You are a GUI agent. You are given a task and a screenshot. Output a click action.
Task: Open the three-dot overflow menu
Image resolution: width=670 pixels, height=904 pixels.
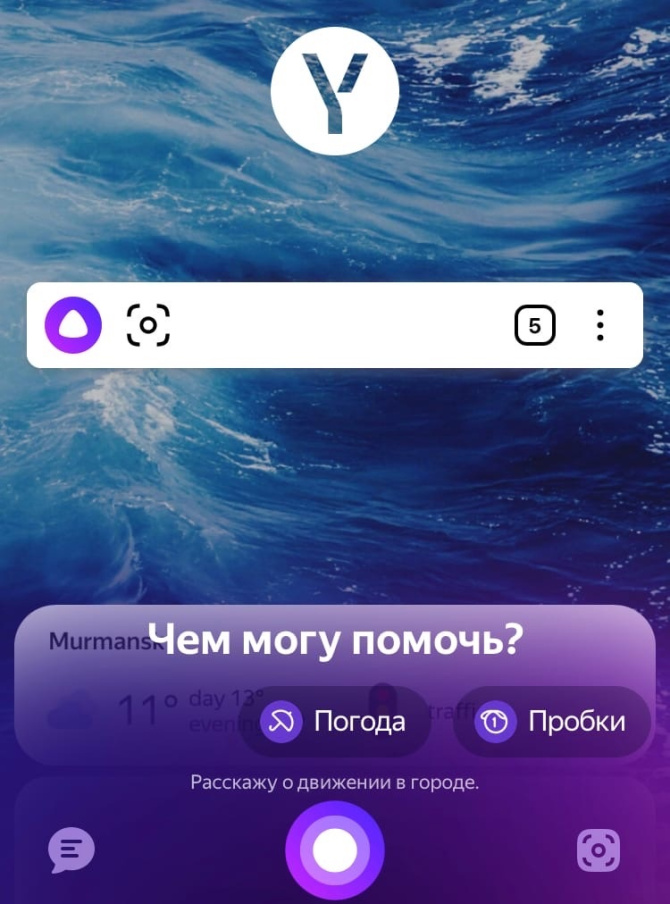(x=600, y=325)
